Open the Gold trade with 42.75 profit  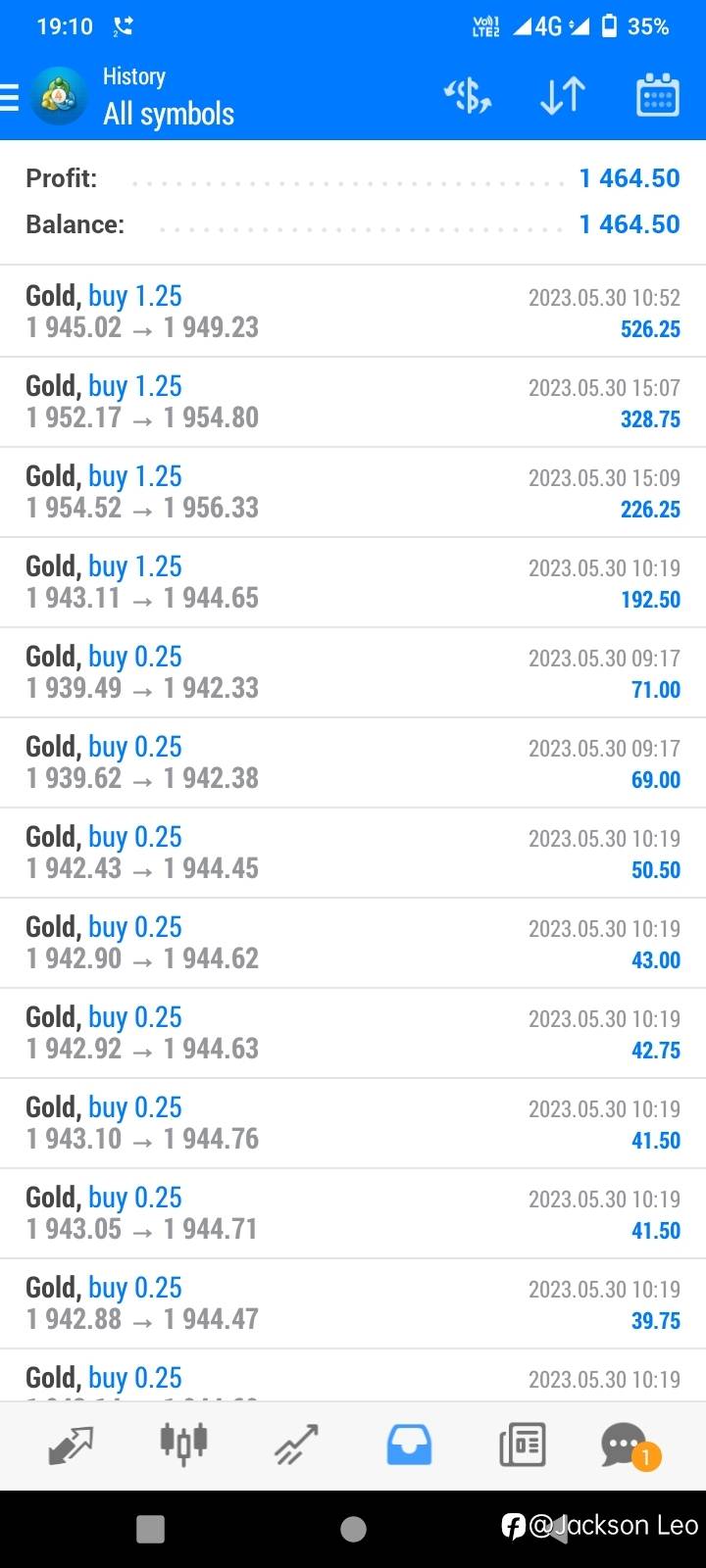point(353,1033)
